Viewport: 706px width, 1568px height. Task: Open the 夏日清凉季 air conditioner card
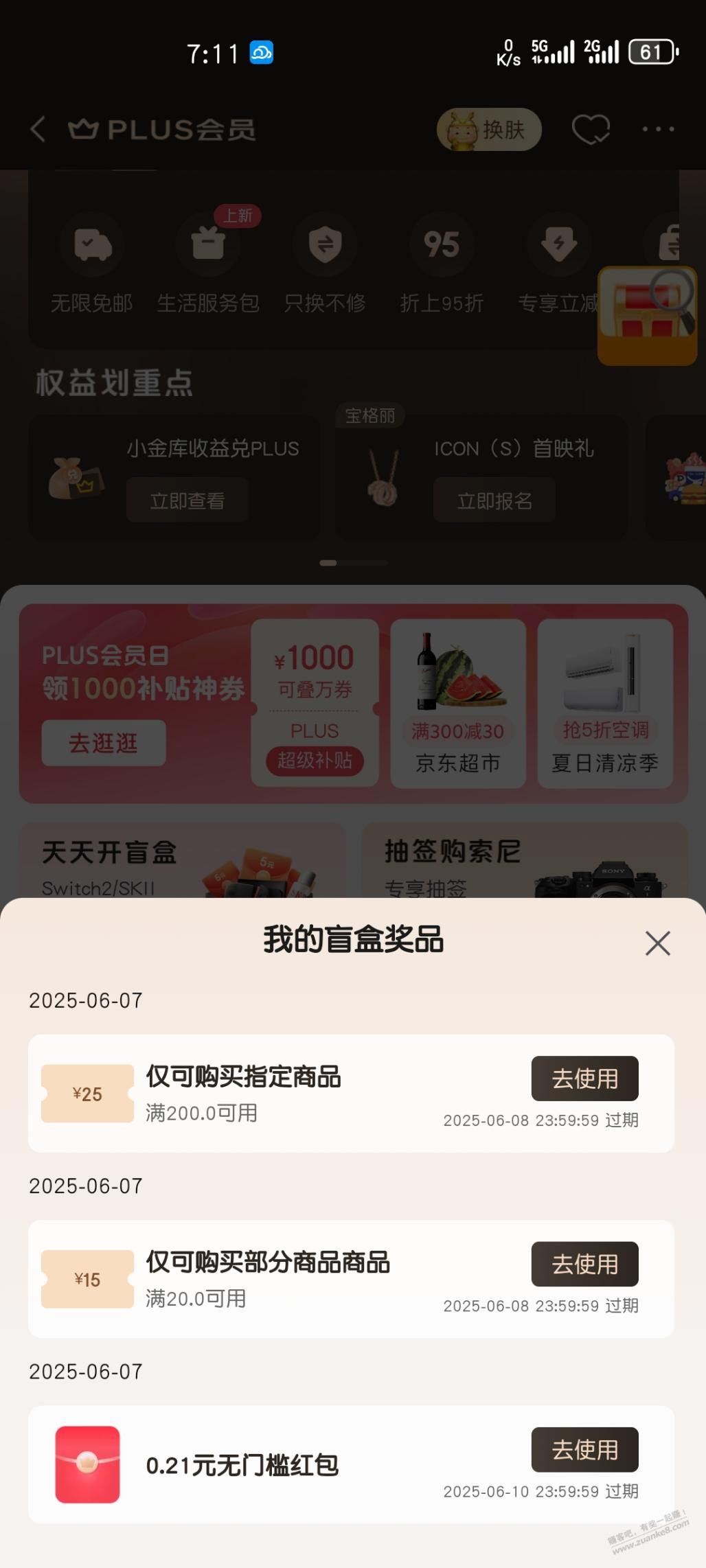click(x=604, y=702)
